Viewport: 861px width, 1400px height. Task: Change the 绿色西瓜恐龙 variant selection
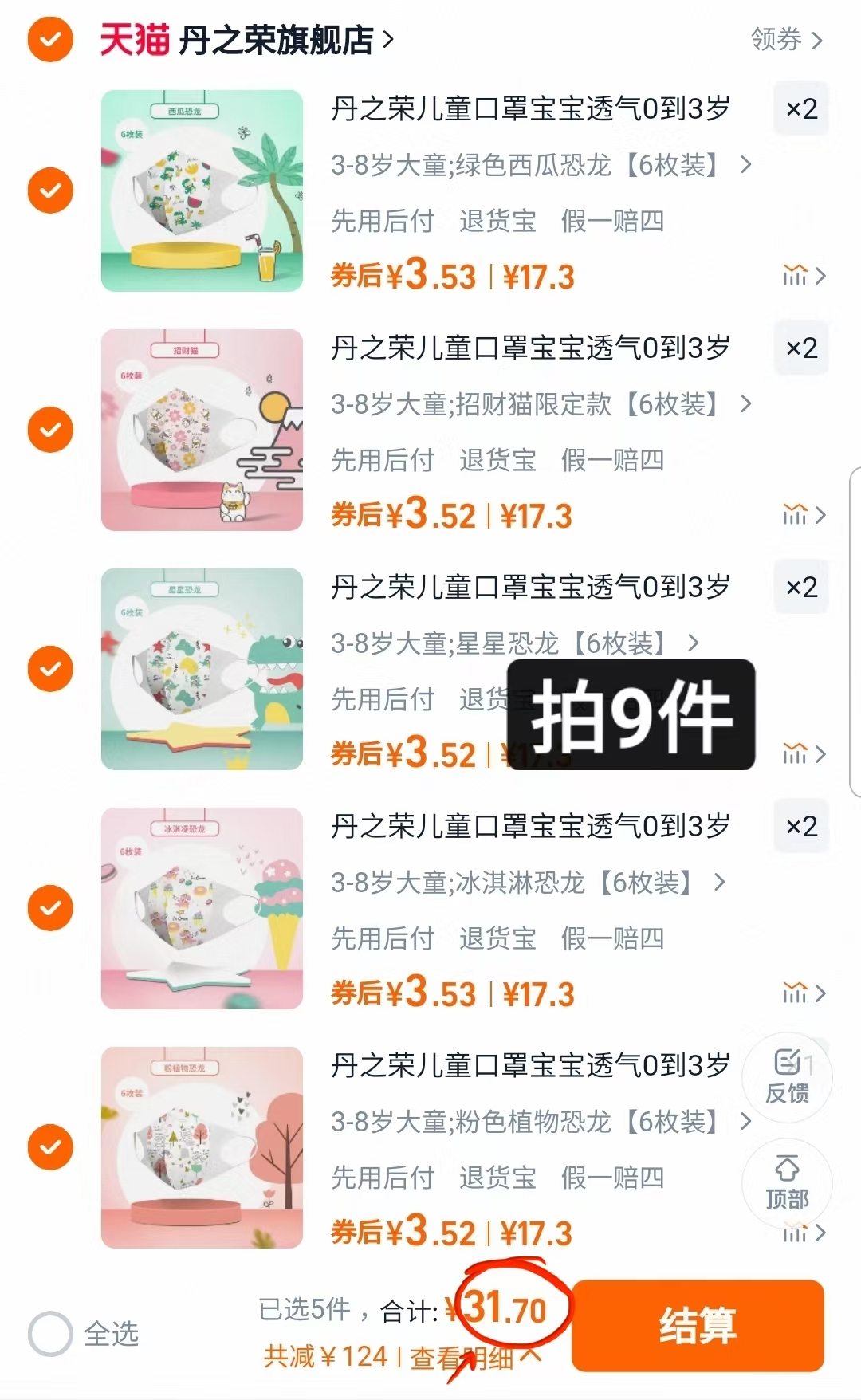click(541, 165)
